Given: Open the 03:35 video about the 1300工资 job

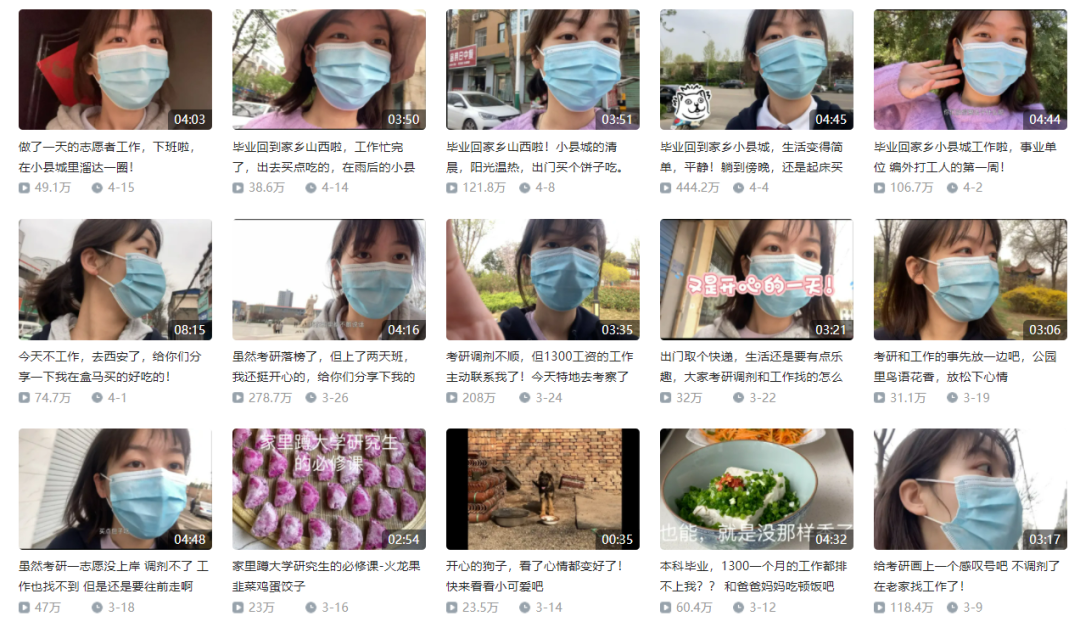Looking at the screenshot, I should click(542, 280).
